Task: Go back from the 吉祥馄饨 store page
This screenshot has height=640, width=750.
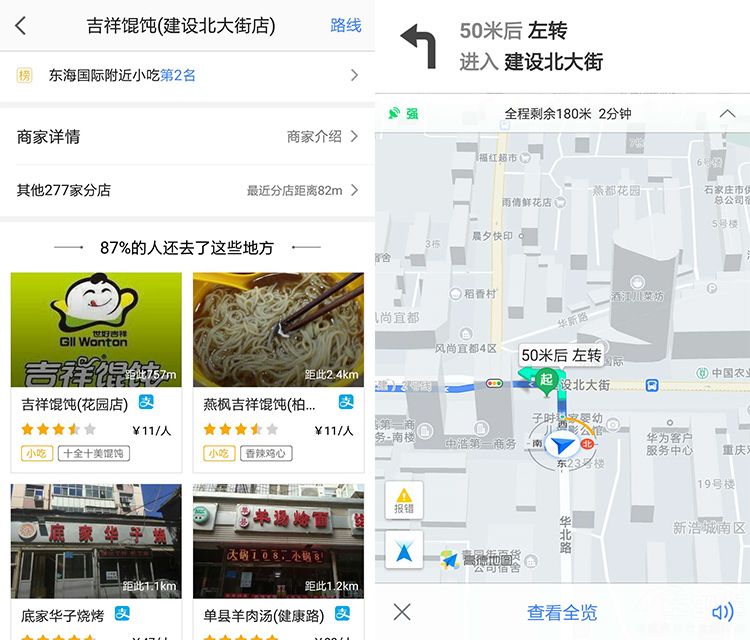Action: tap(21, 26)
